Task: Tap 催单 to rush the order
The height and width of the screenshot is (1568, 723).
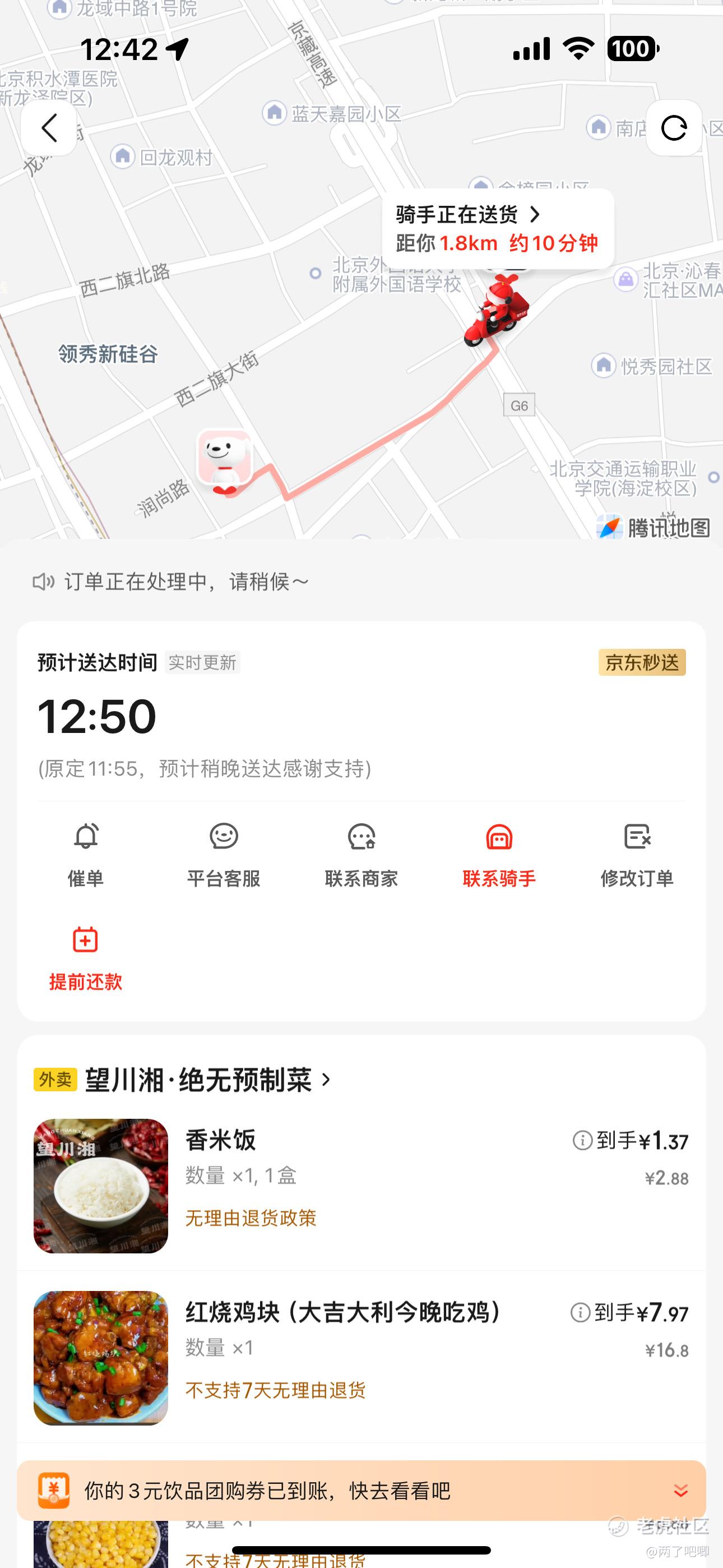Action: pos(86,855)
